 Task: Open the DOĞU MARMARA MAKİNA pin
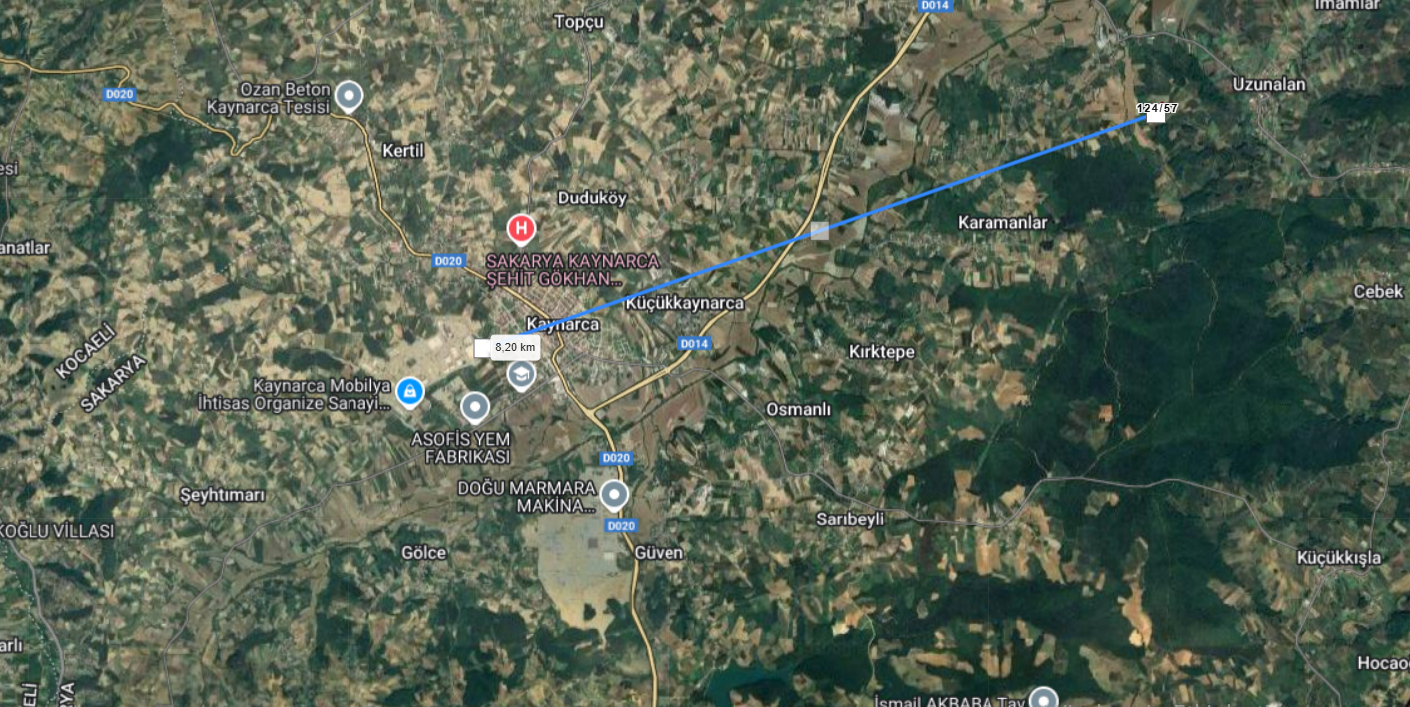[x=613, y=494]
